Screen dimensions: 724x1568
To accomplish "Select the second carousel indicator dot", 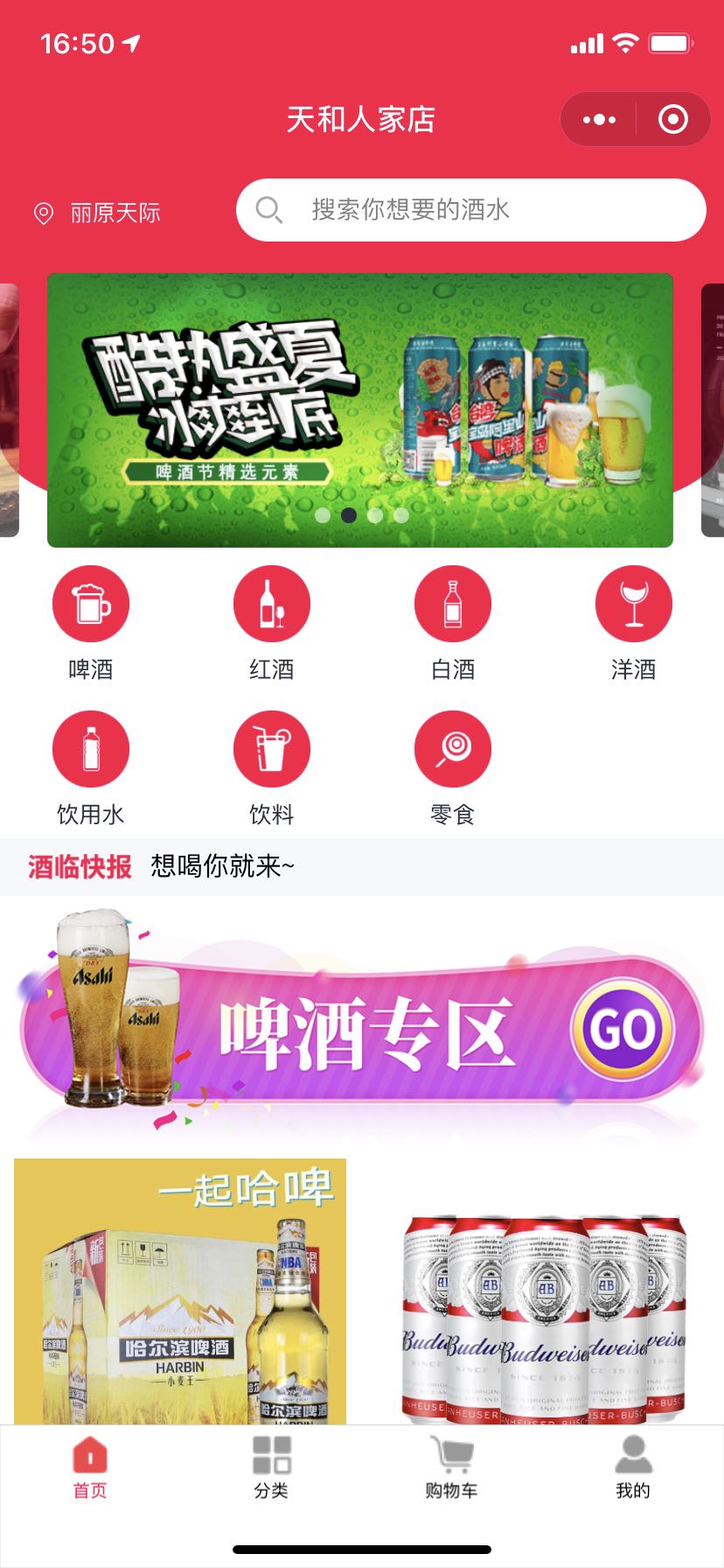I will (350, 515).
